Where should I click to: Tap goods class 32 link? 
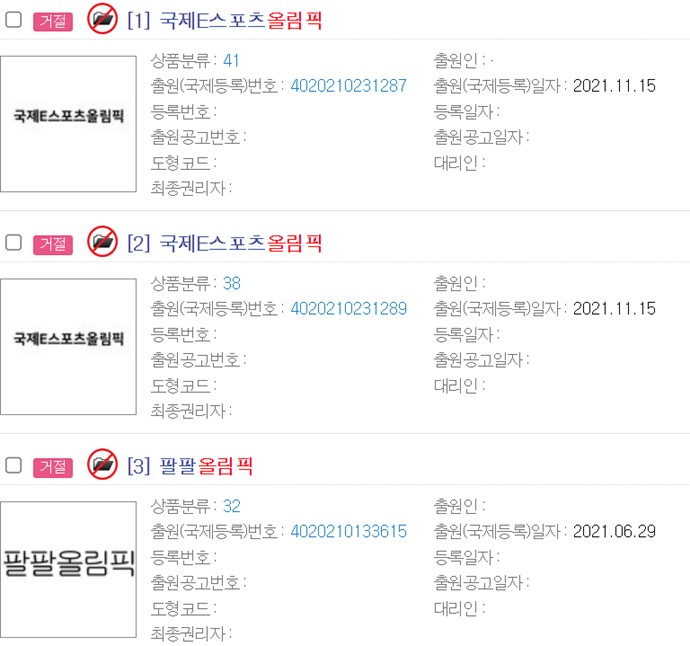pyautogui.click(x=231, y=506)
